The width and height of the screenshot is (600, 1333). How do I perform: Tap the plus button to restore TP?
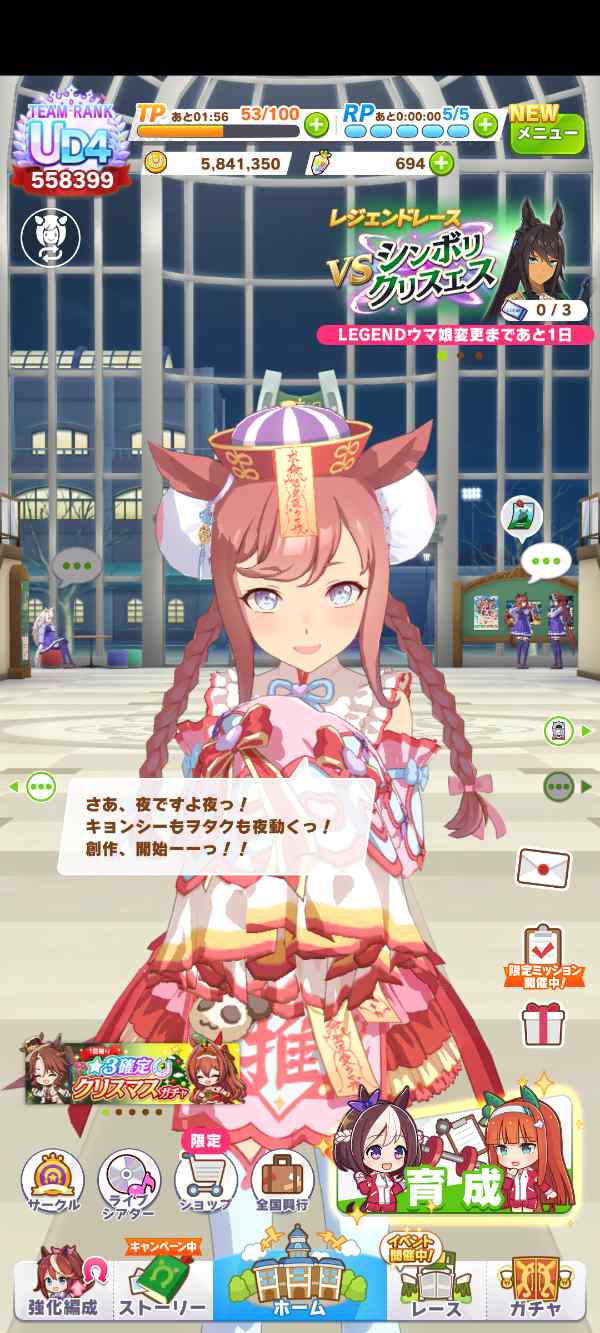coord(316,125)
